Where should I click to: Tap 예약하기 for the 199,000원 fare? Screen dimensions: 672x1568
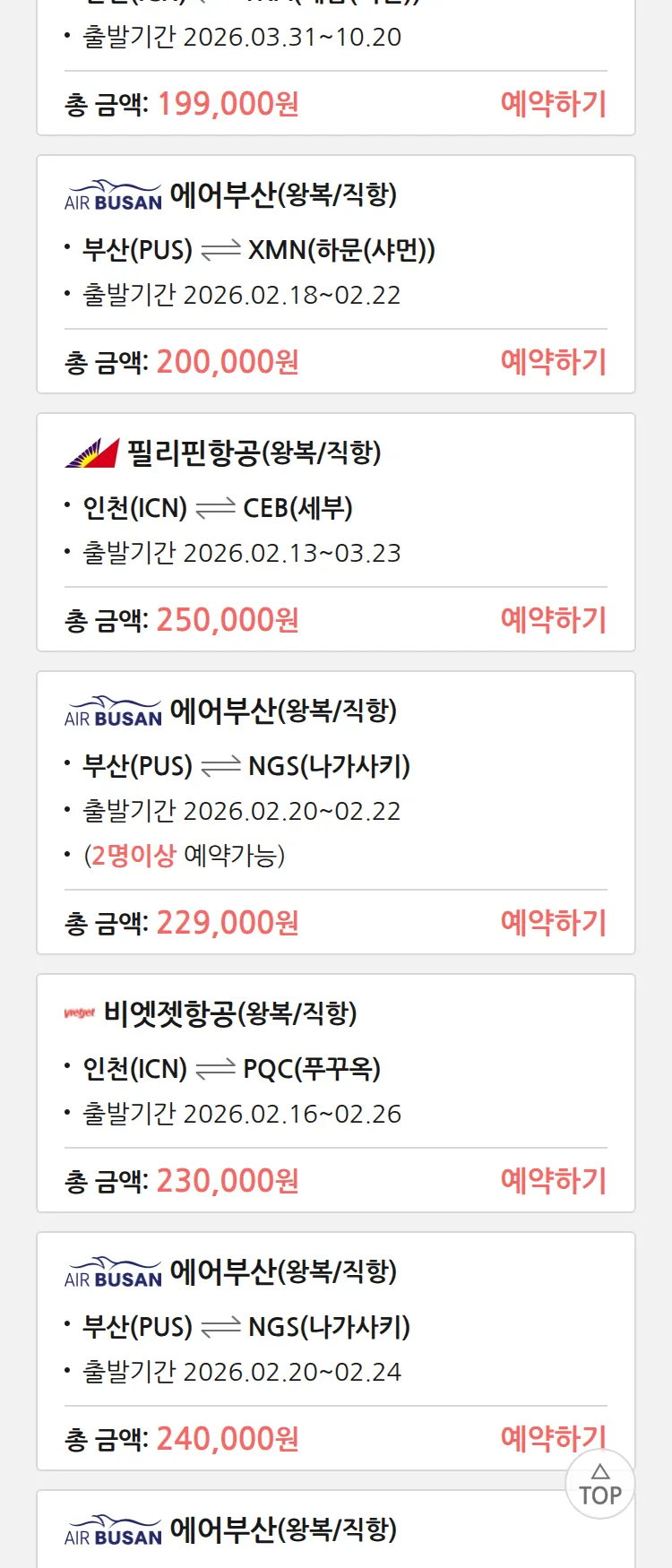tap(553, 104)
